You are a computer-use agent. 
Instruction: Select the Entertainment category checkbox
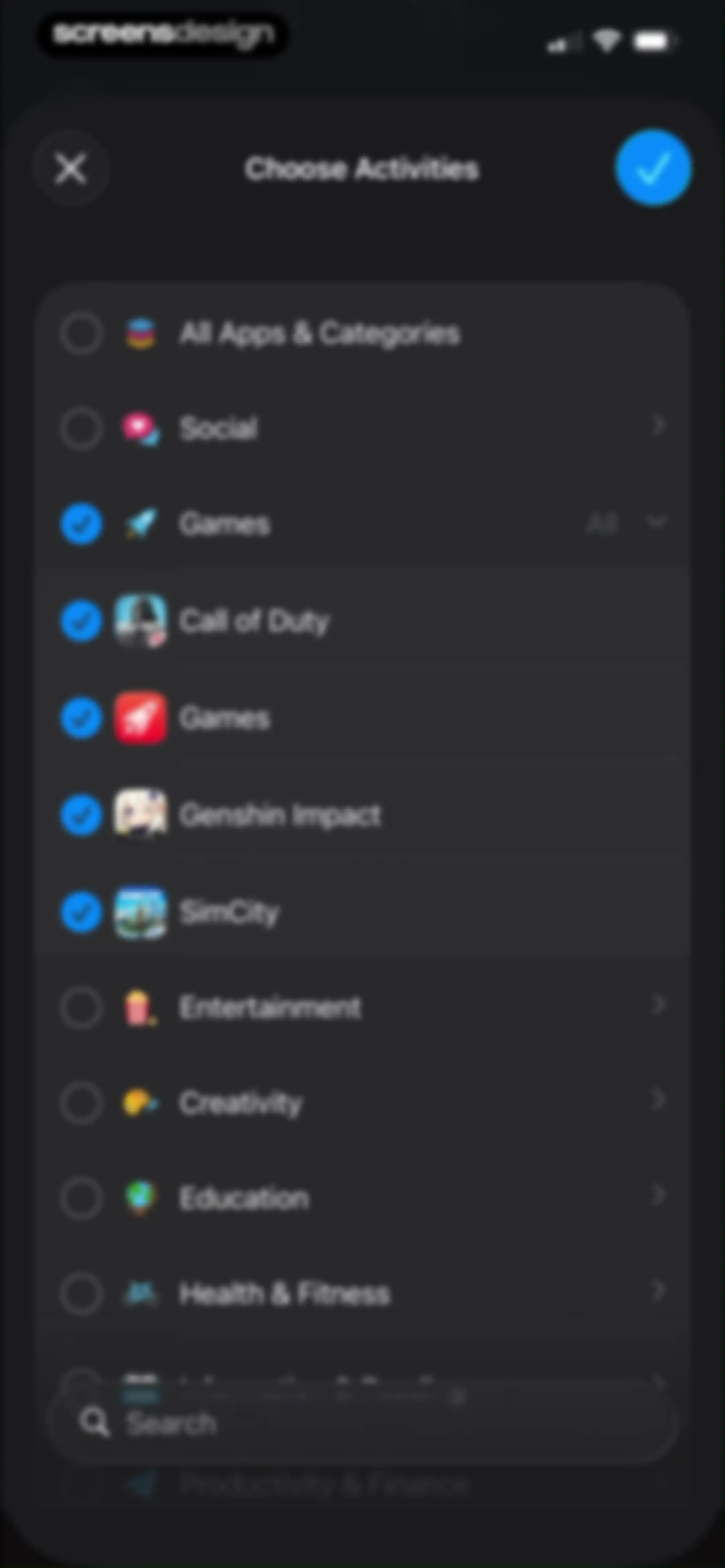click(81, 1008)
